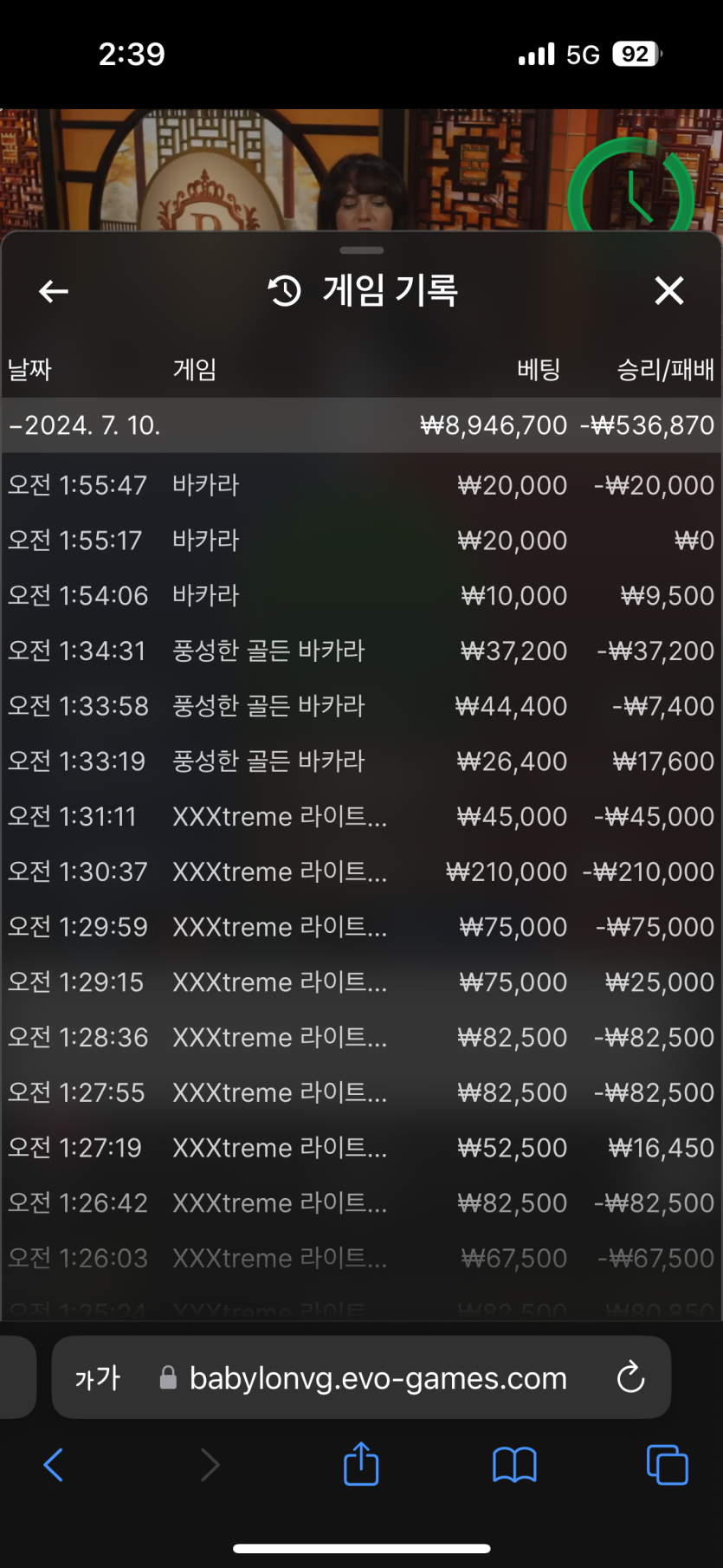The width and height of the screenshot is (723, 1568).
Task: Share this page
Action: click(361, 1464)
